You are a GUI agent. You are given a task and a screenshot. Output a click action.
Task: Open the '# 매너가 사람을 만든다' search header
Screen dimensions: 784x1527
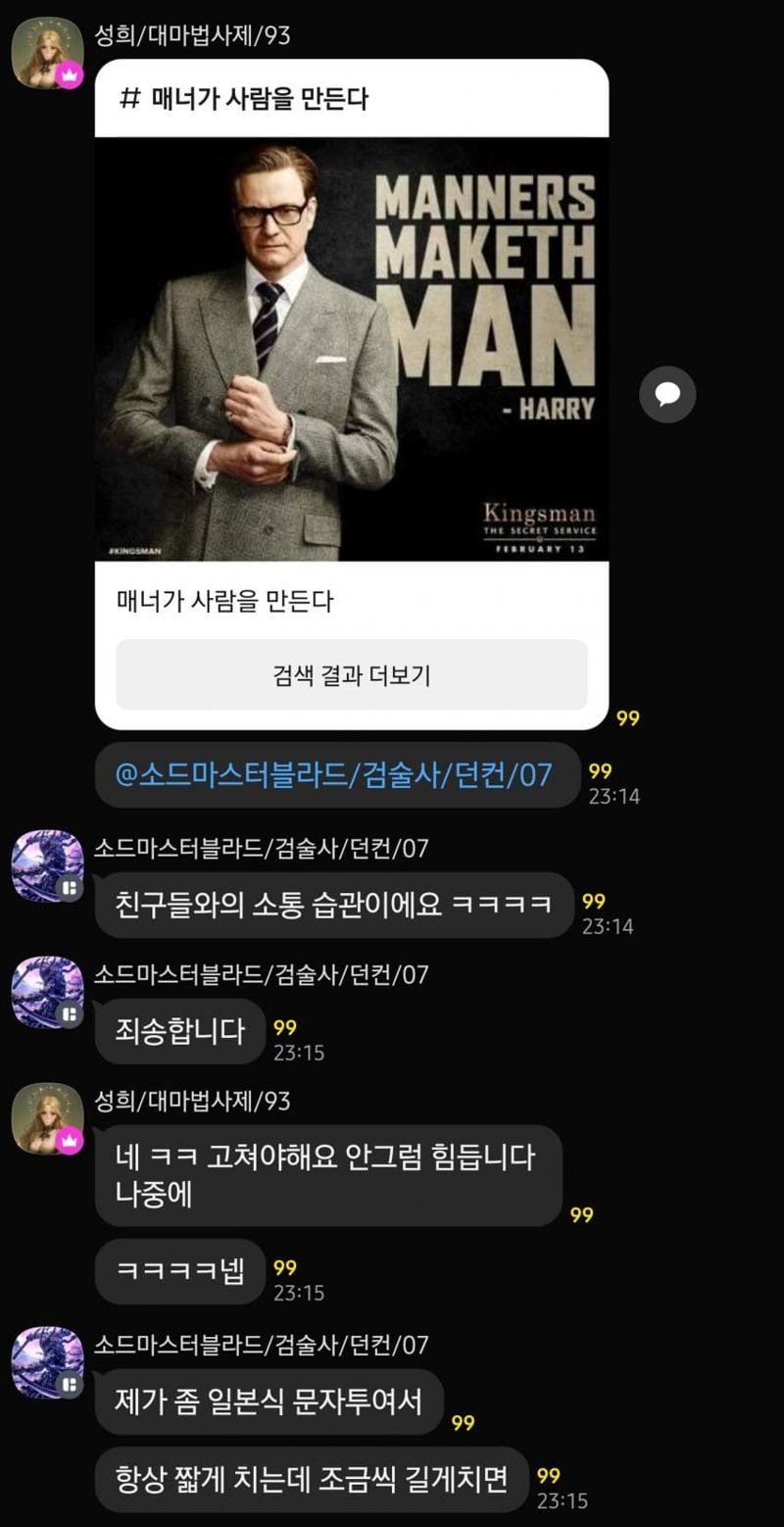click(x=351, y=98)
